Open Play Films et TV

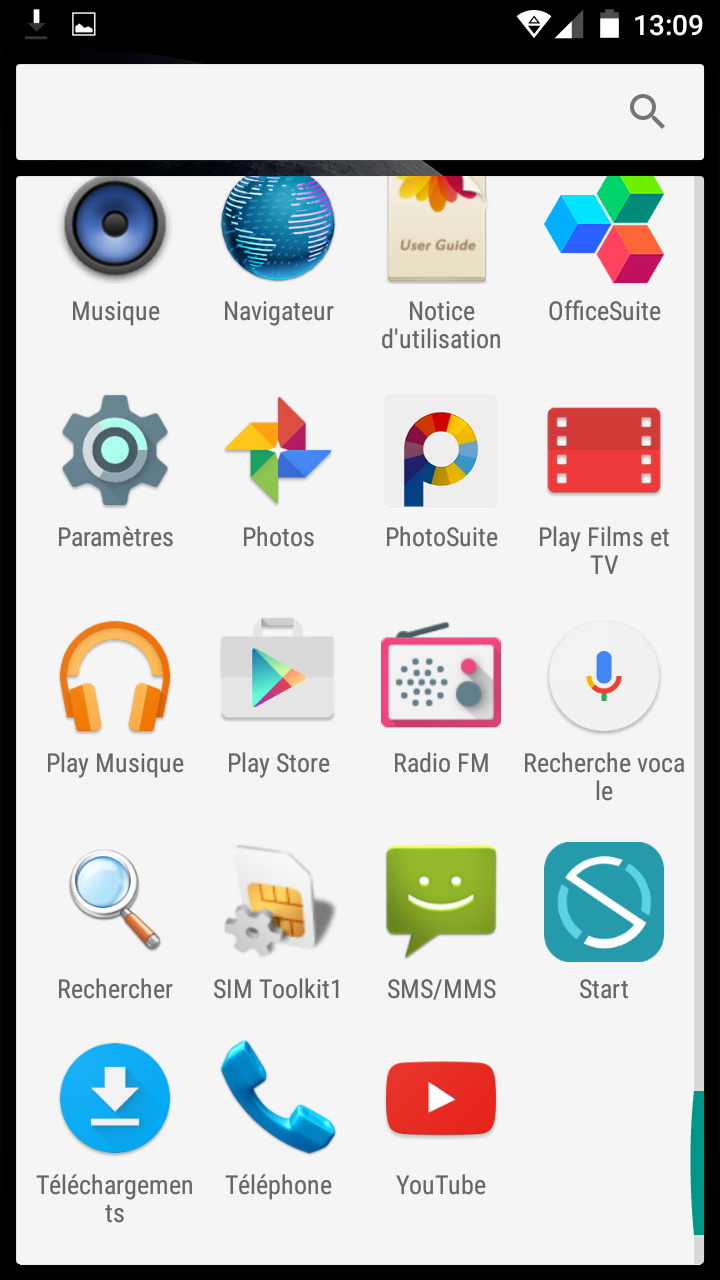coord(604,452)
